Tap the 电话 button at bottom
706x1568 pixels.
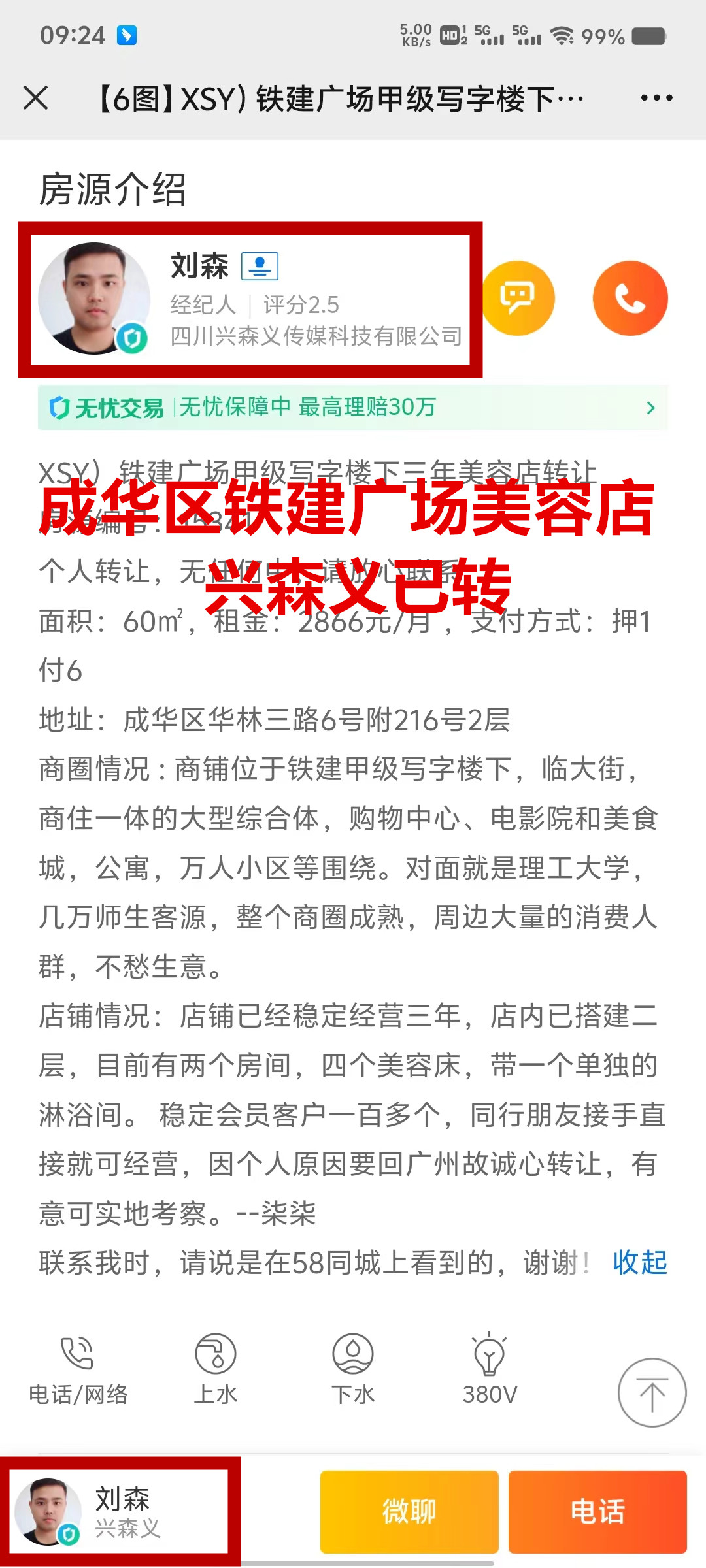[597, 1511]
